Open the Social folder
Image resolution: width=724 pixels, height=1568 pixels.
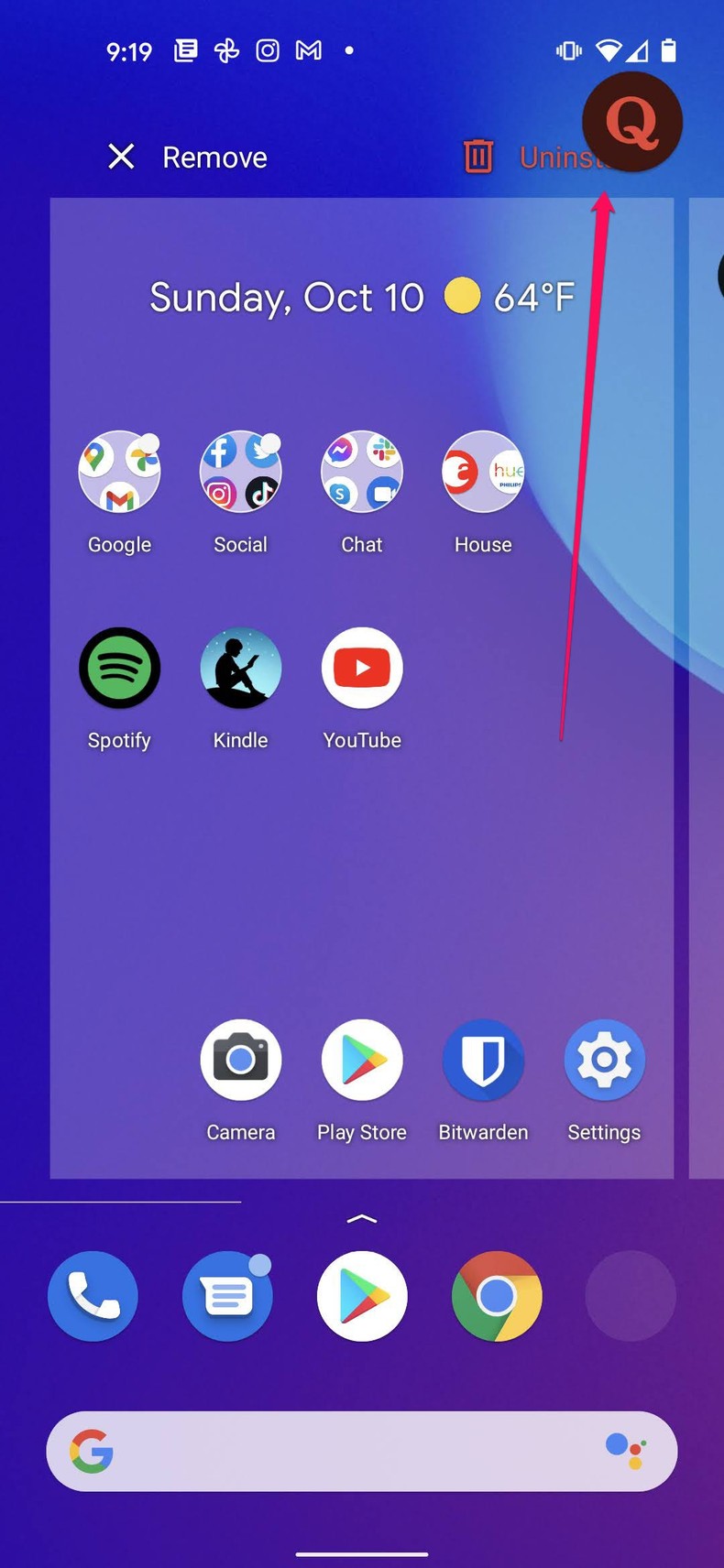(x=240, y=471)
